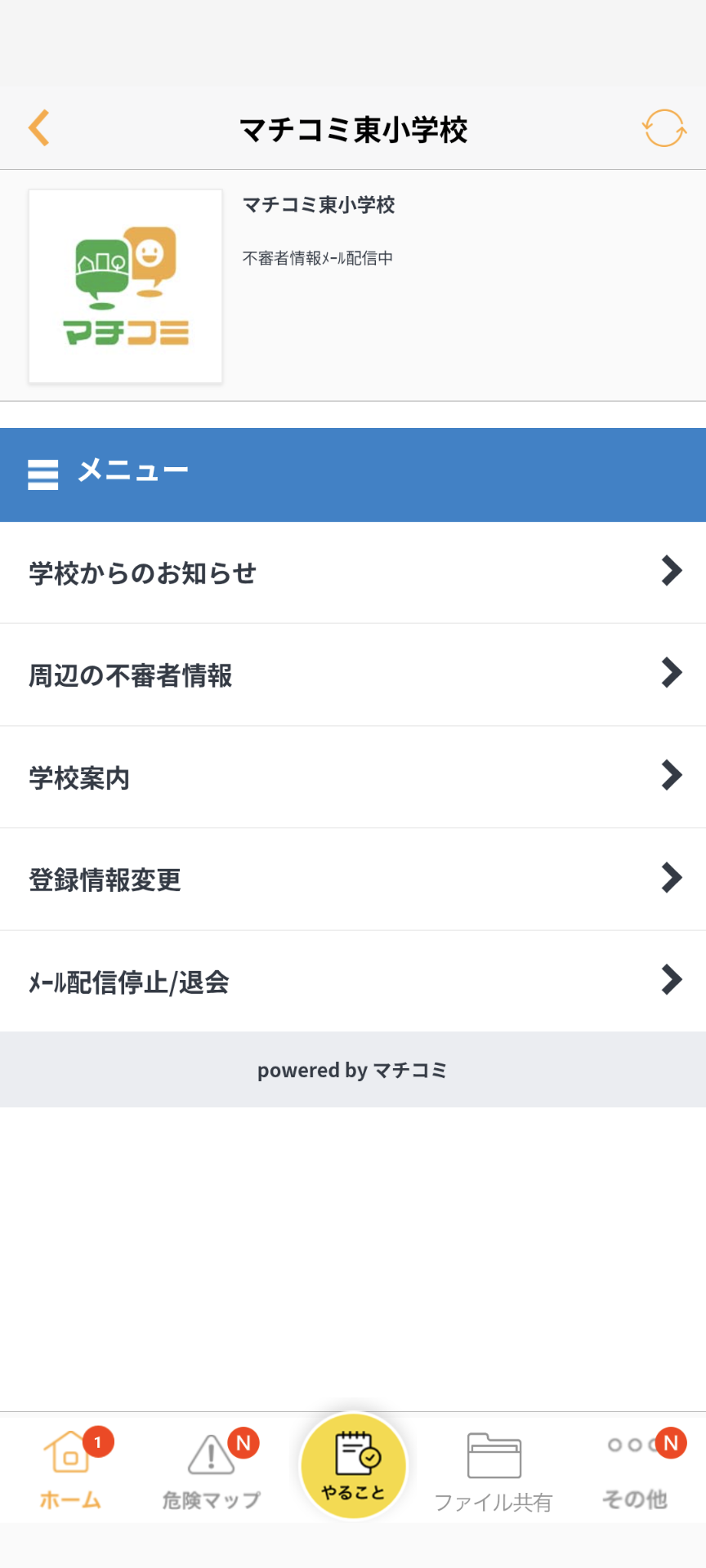Open 学校案内
Image resolution: width=706 pixels, height=1568 pixels.
353,777
